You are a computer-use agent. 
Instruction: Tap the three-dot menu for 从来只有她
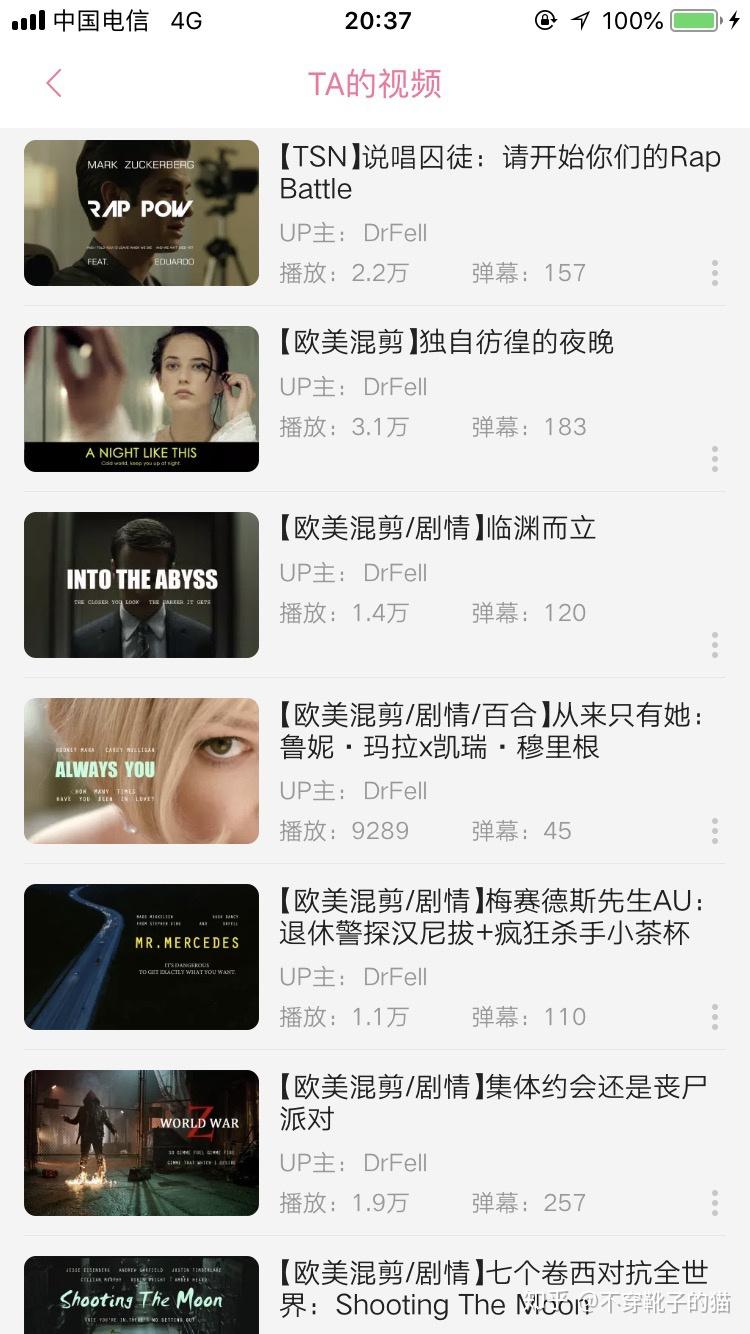click(714, 831)
